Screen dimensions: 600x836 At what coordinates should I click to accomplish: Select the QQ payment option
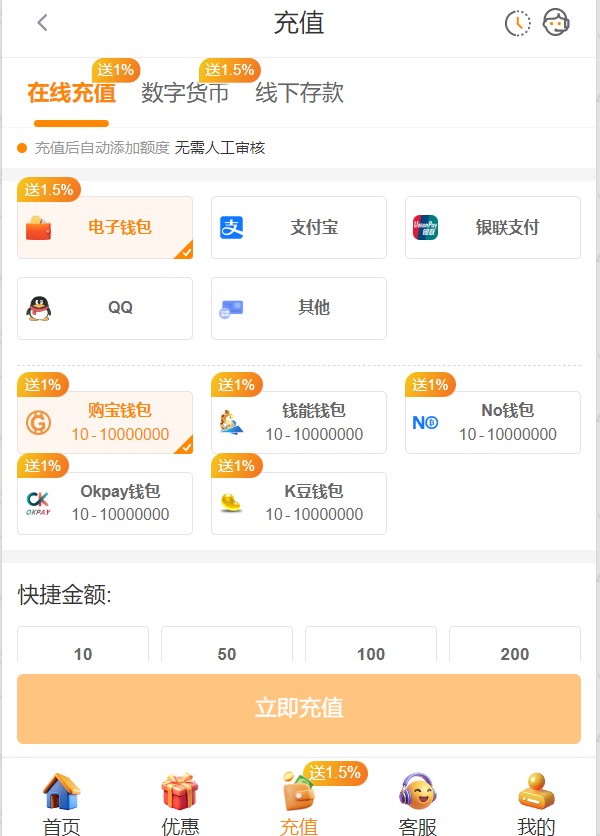tap(104, 308)
